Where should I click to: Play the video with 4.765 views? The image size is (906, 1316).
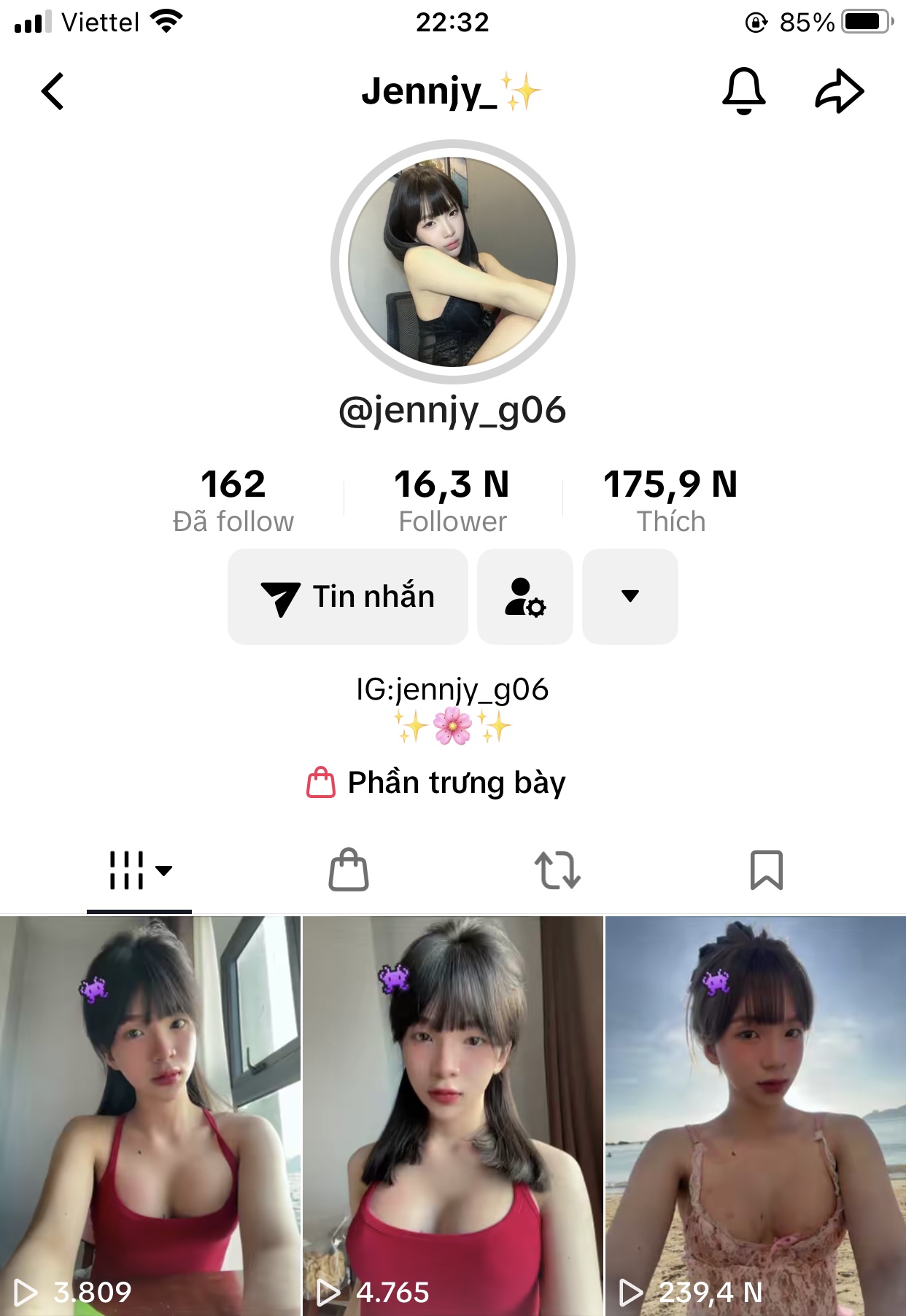coord(453,1116)
